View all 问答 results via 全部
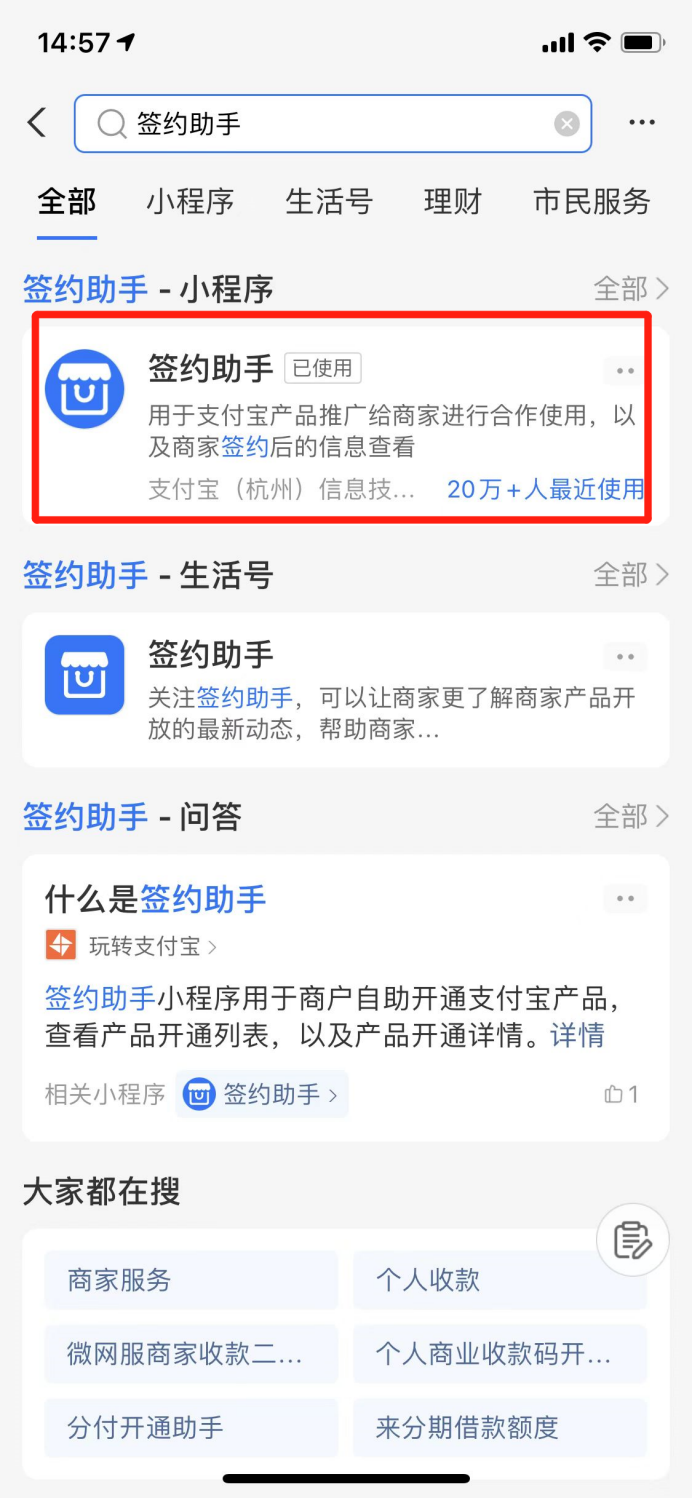 pyautogui.click(x=631, y=817)
